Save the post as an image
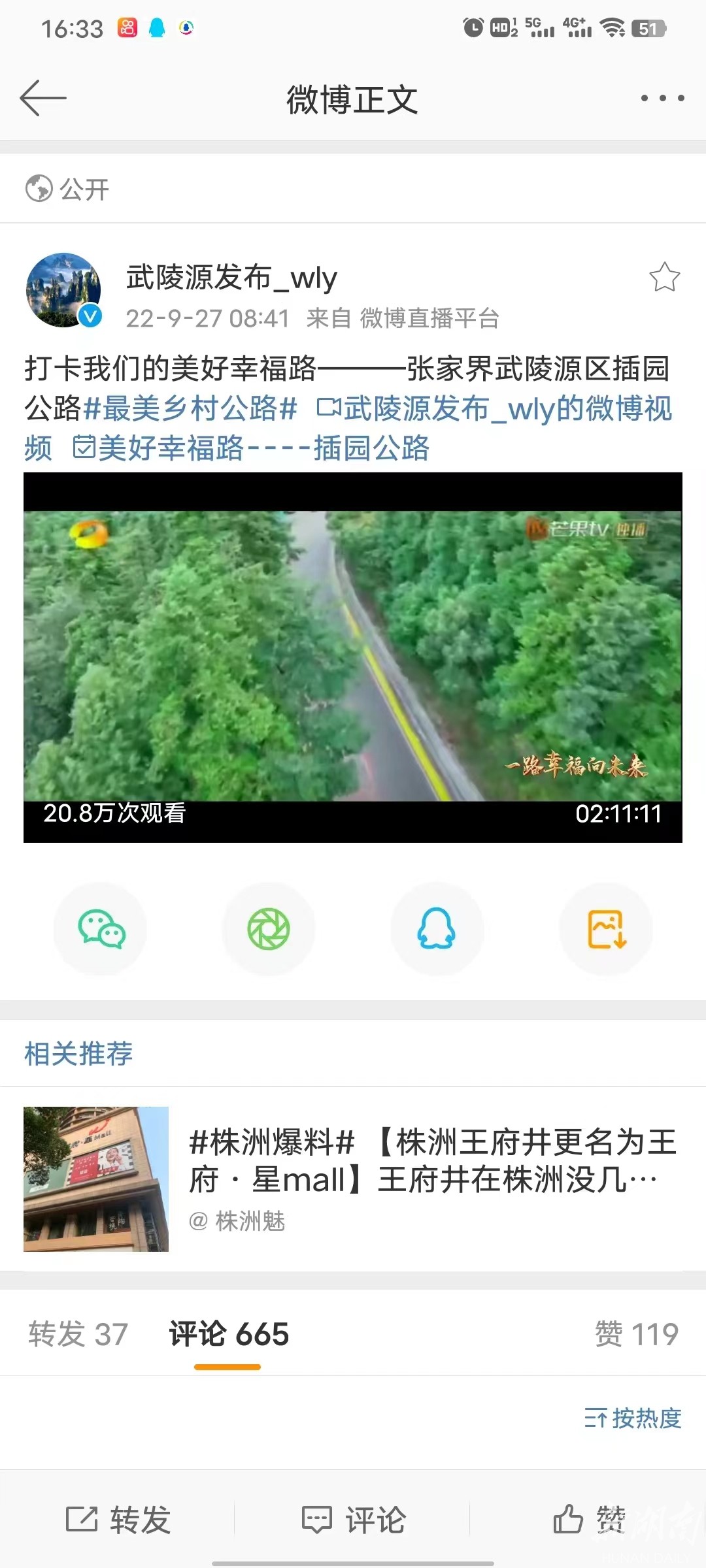The height and width of the screenshot is (1568, 706). tap(606, 928)
